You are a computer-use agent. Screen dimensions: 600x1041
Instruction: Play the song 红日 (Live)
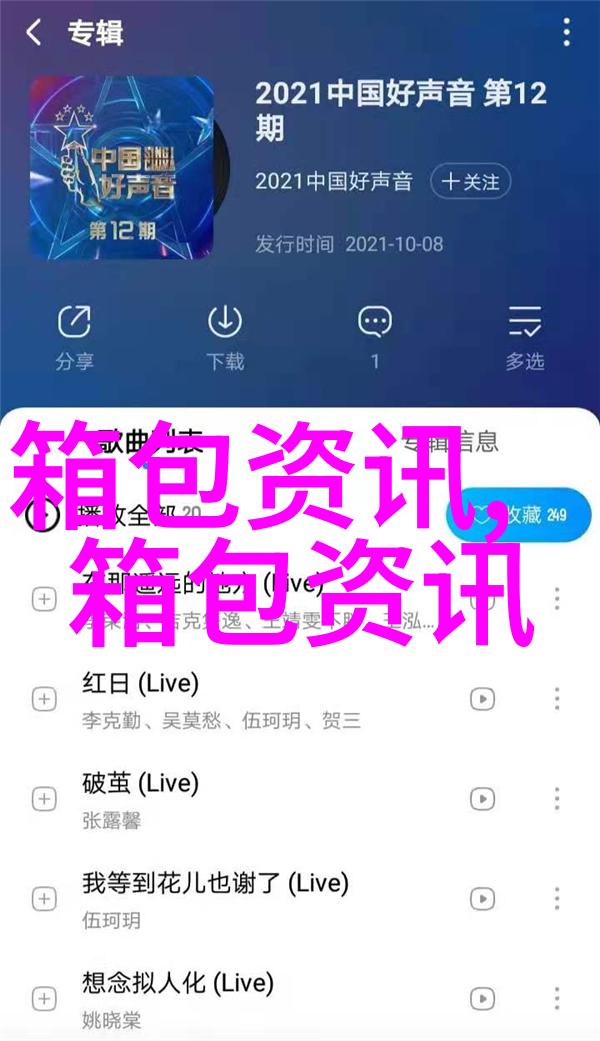click(x=140, y=683)
